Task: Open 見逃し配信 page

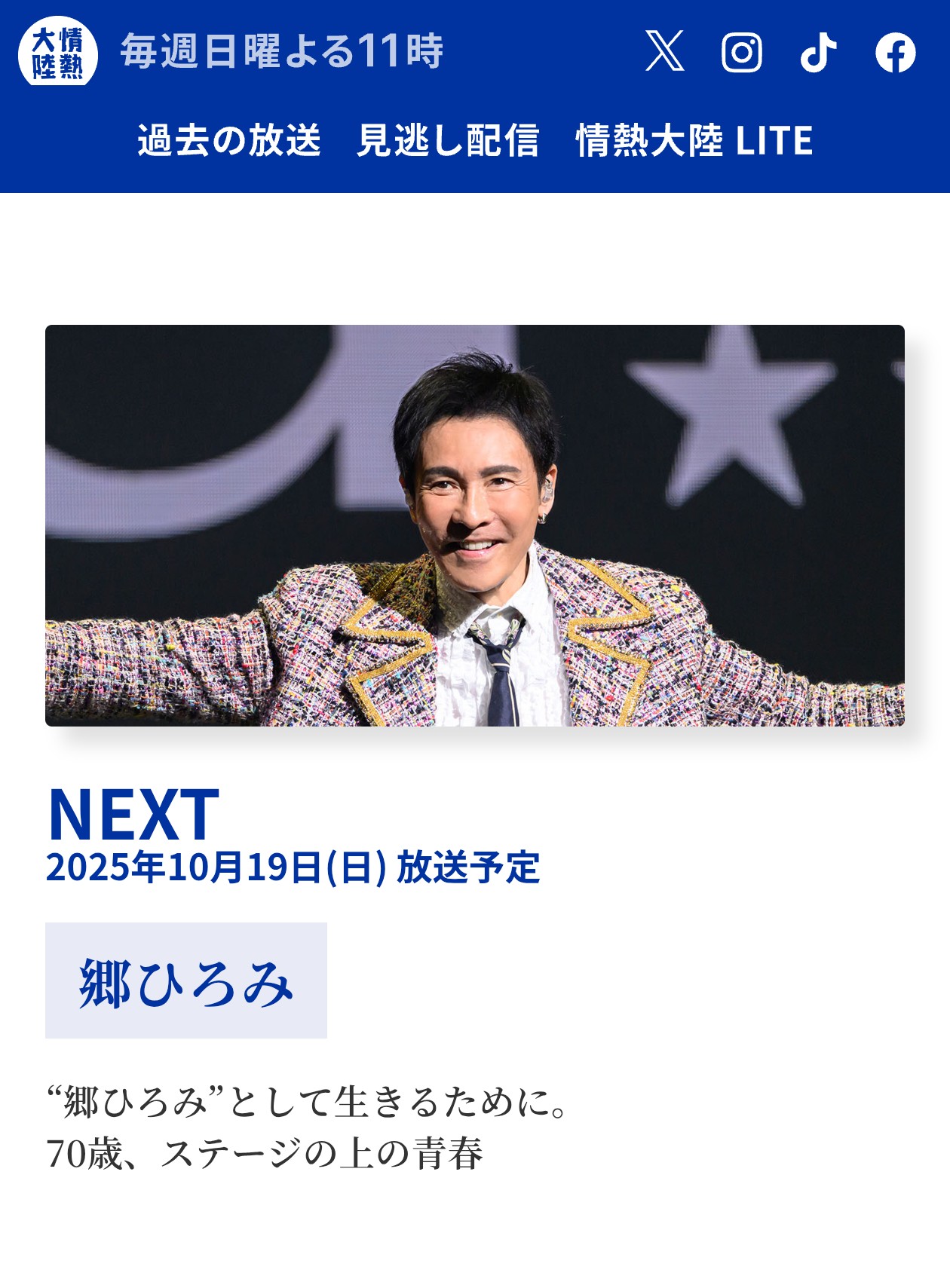Action: pos(448,141)
